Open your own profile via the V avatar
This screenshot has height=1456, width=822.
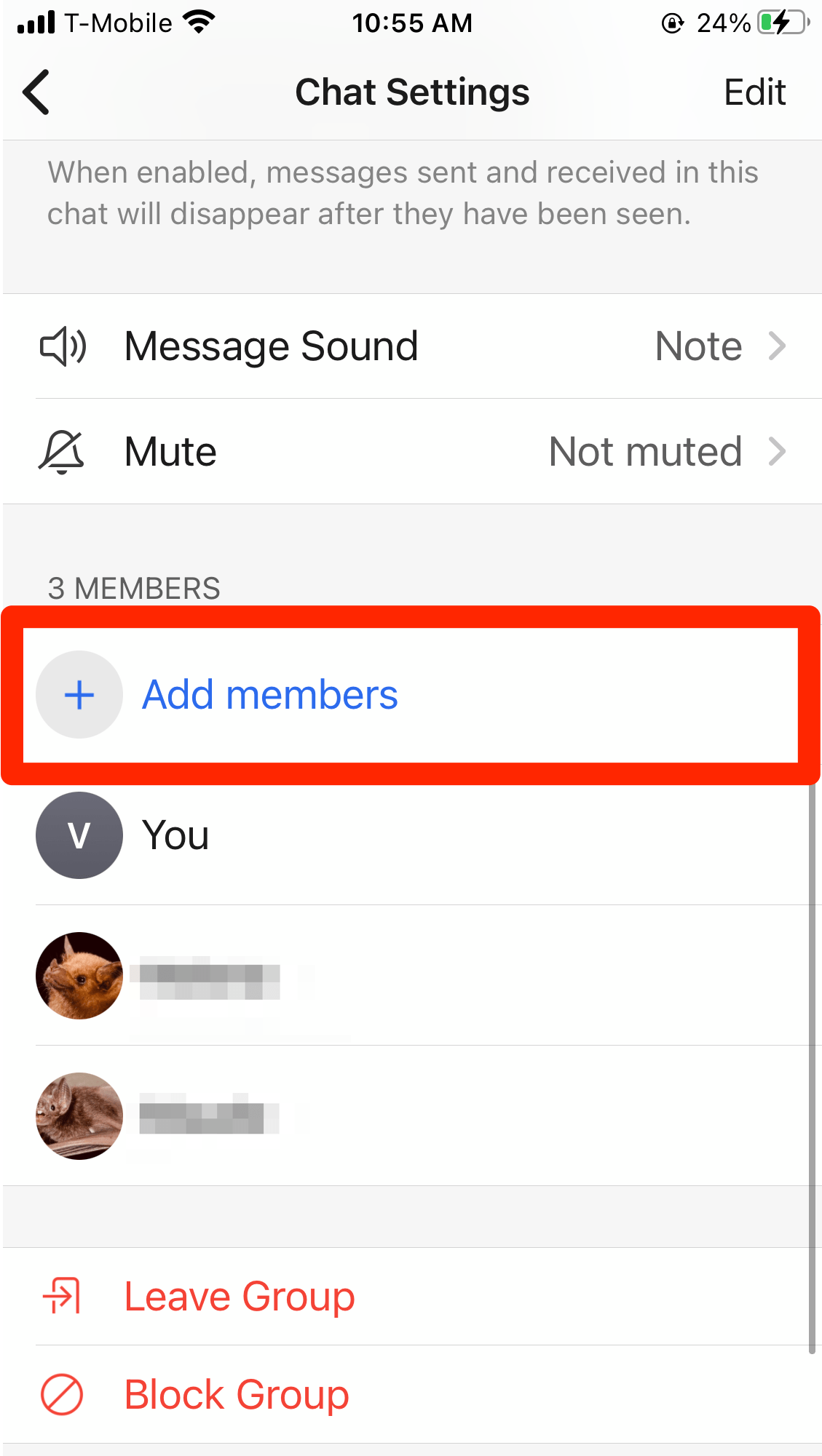(x=79, y=835)
